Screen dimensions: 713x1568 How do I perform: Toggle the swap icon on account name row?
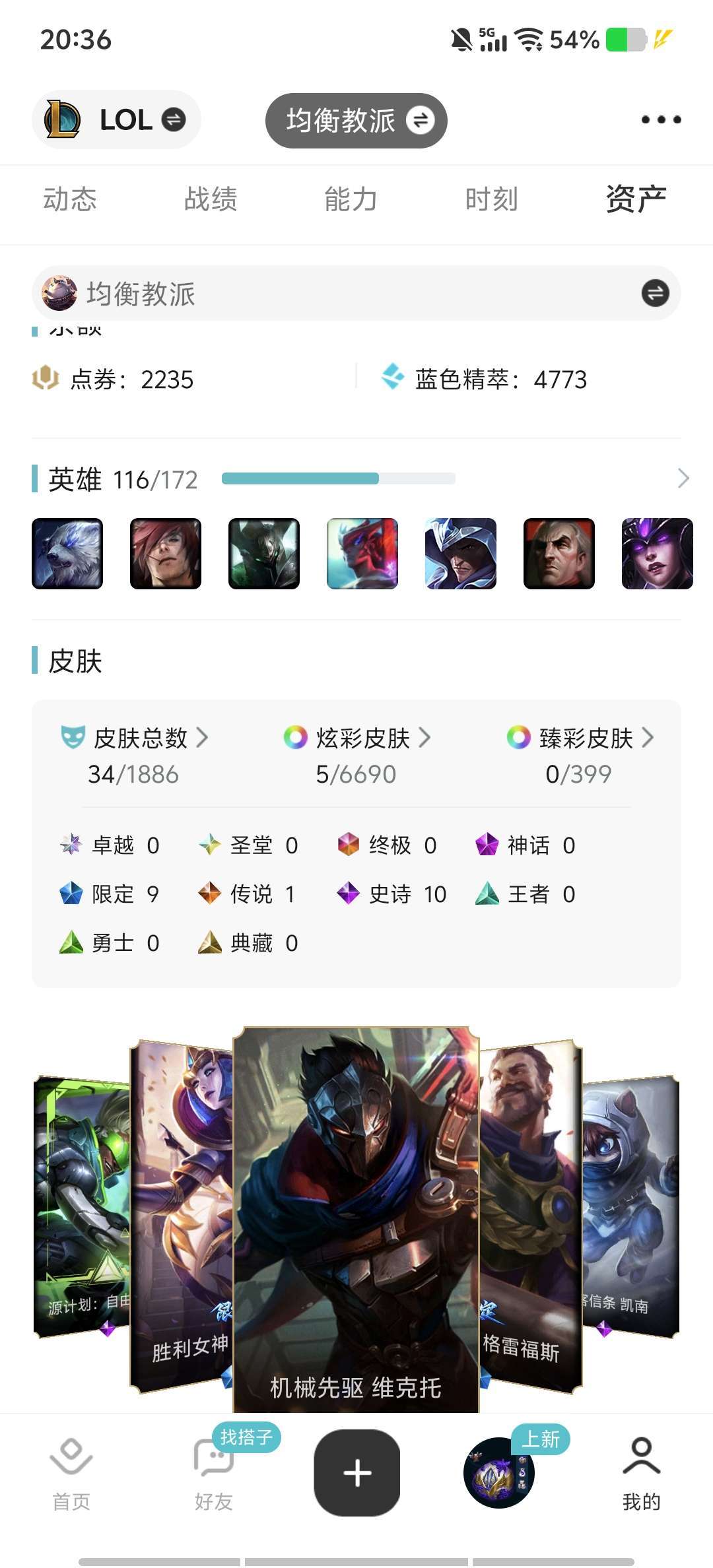654,290
